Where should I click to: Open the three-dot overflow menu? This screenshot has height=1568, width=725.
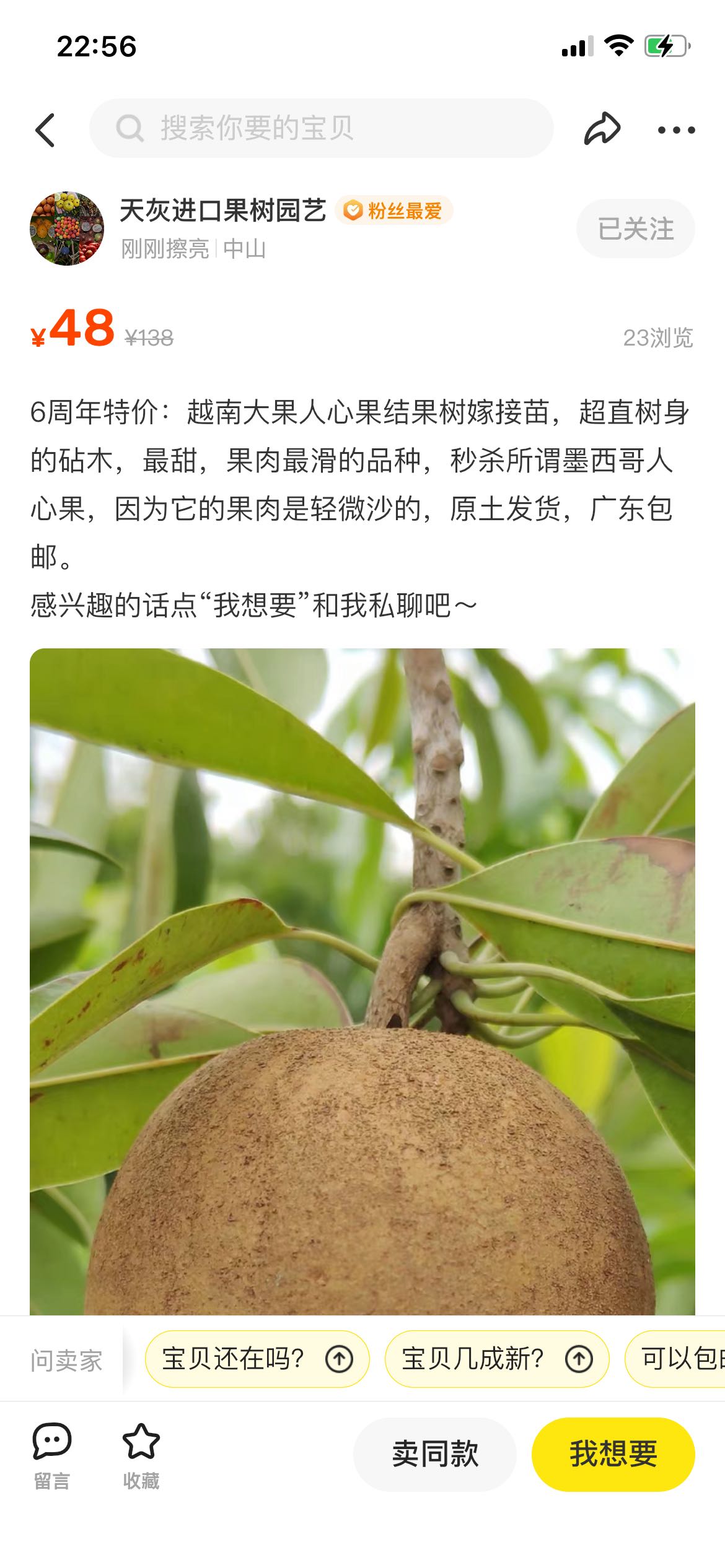[x=676, y=130]
